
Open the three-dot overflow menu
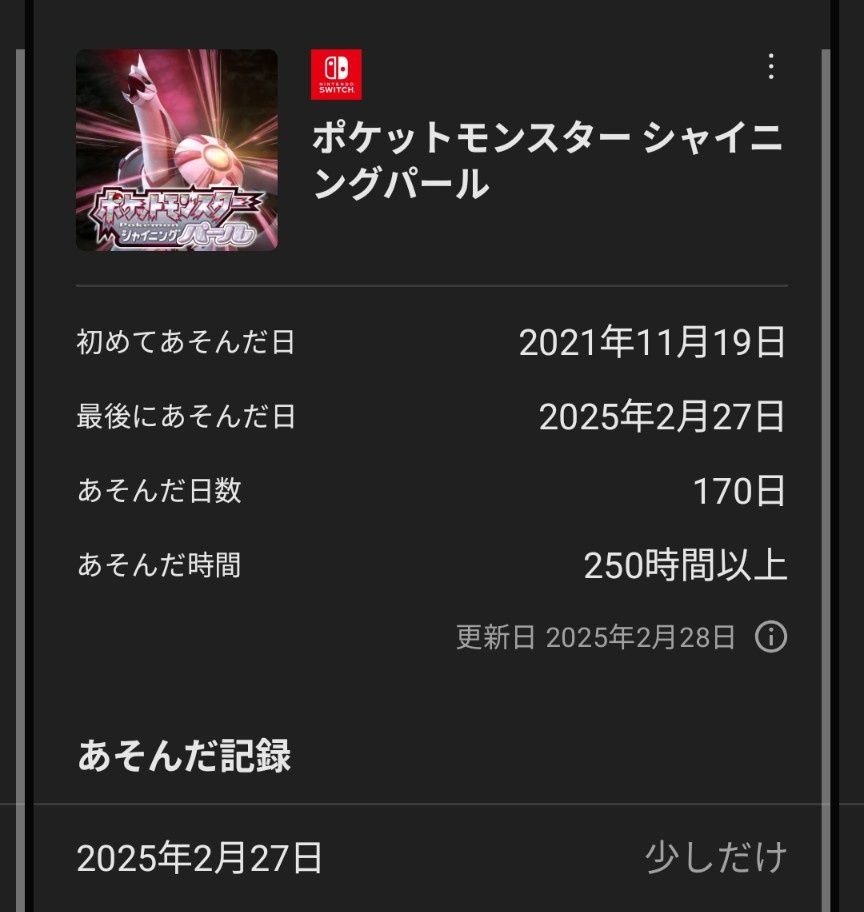click(770, 67)
